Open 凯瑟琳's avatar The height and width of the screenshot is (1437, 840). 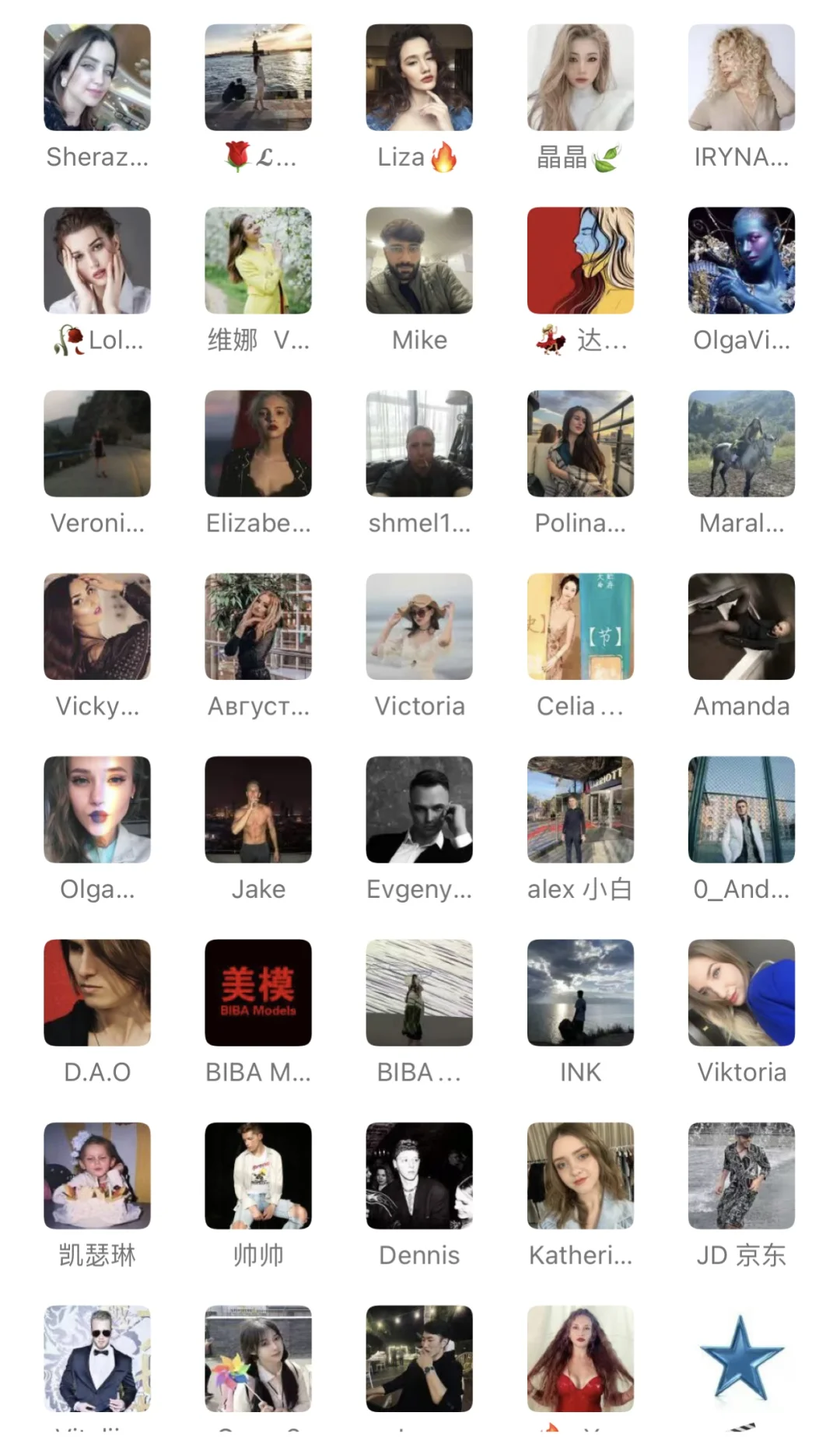click(97, 1175)
